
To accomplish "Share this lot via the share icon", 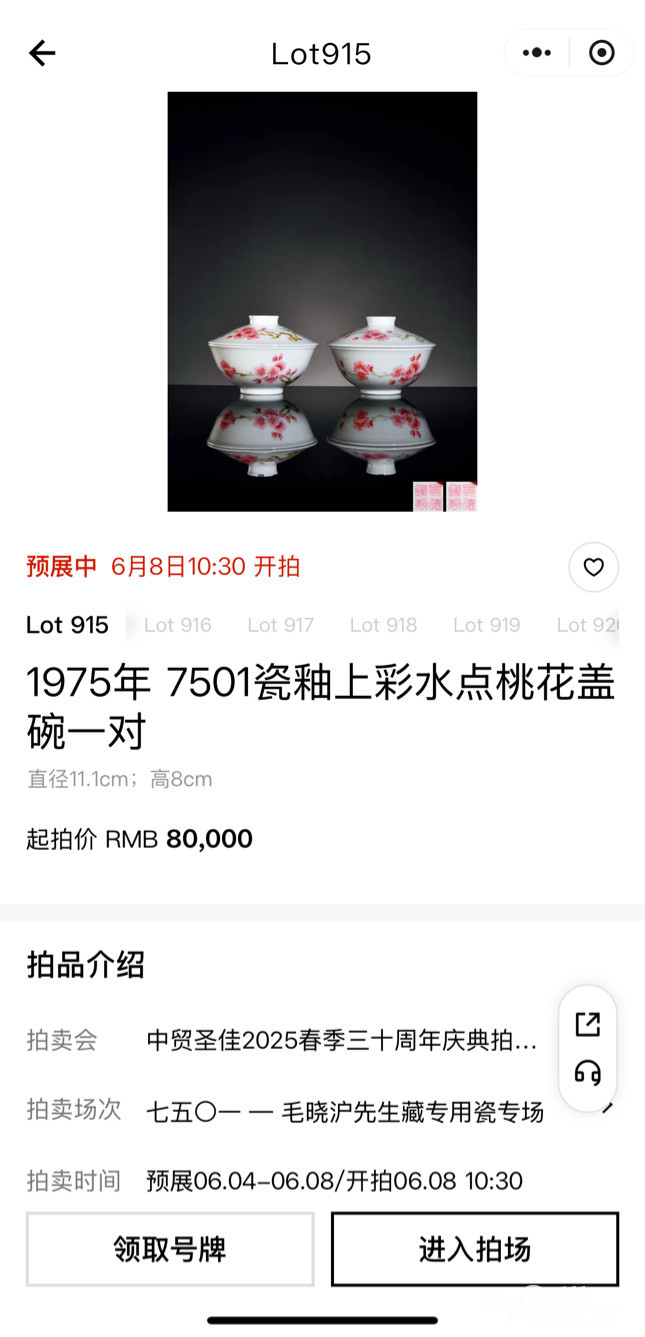I will (x=588, y=1024).
